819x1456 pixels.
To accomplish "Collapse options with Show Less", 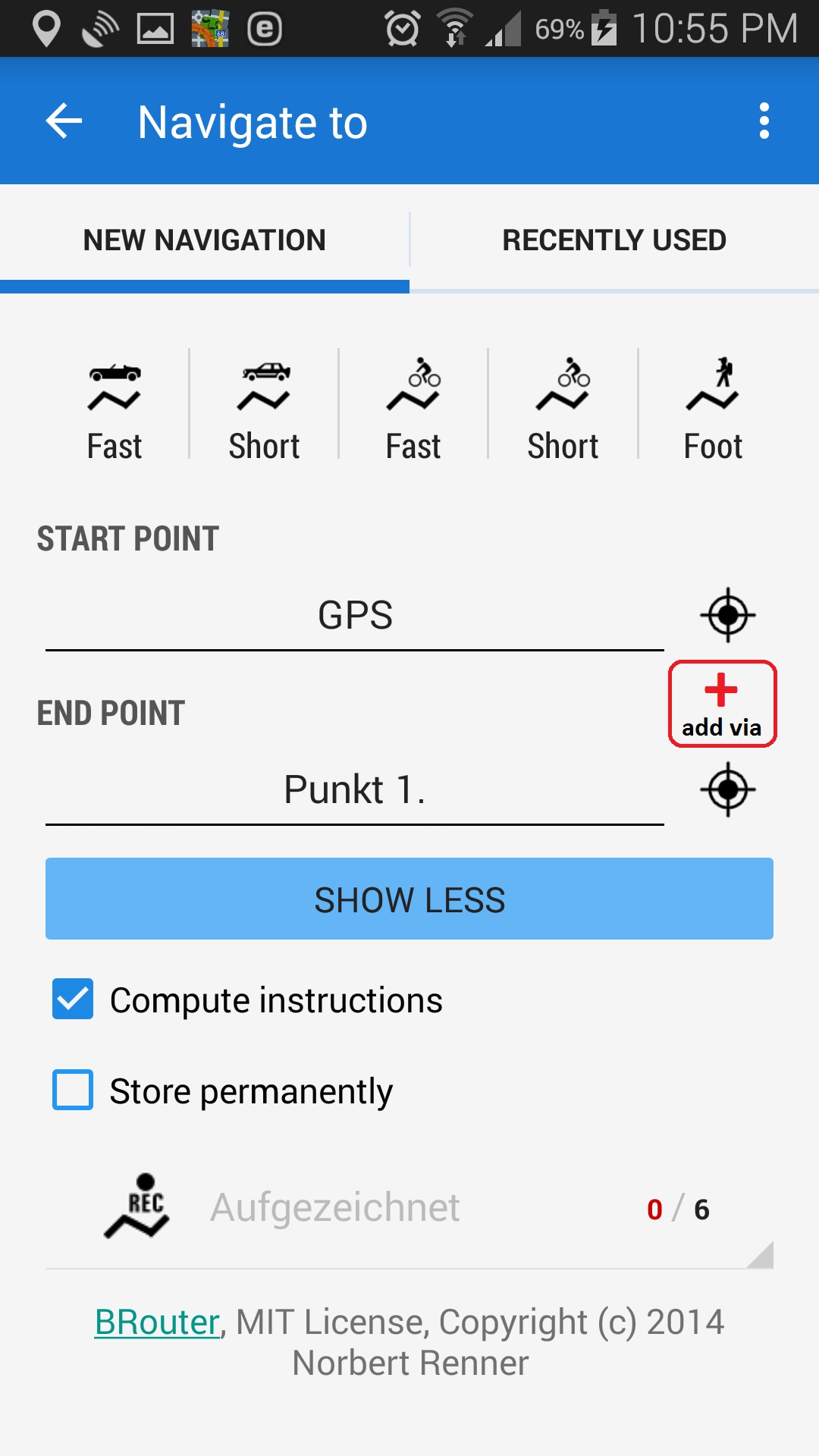I will 409,899.
